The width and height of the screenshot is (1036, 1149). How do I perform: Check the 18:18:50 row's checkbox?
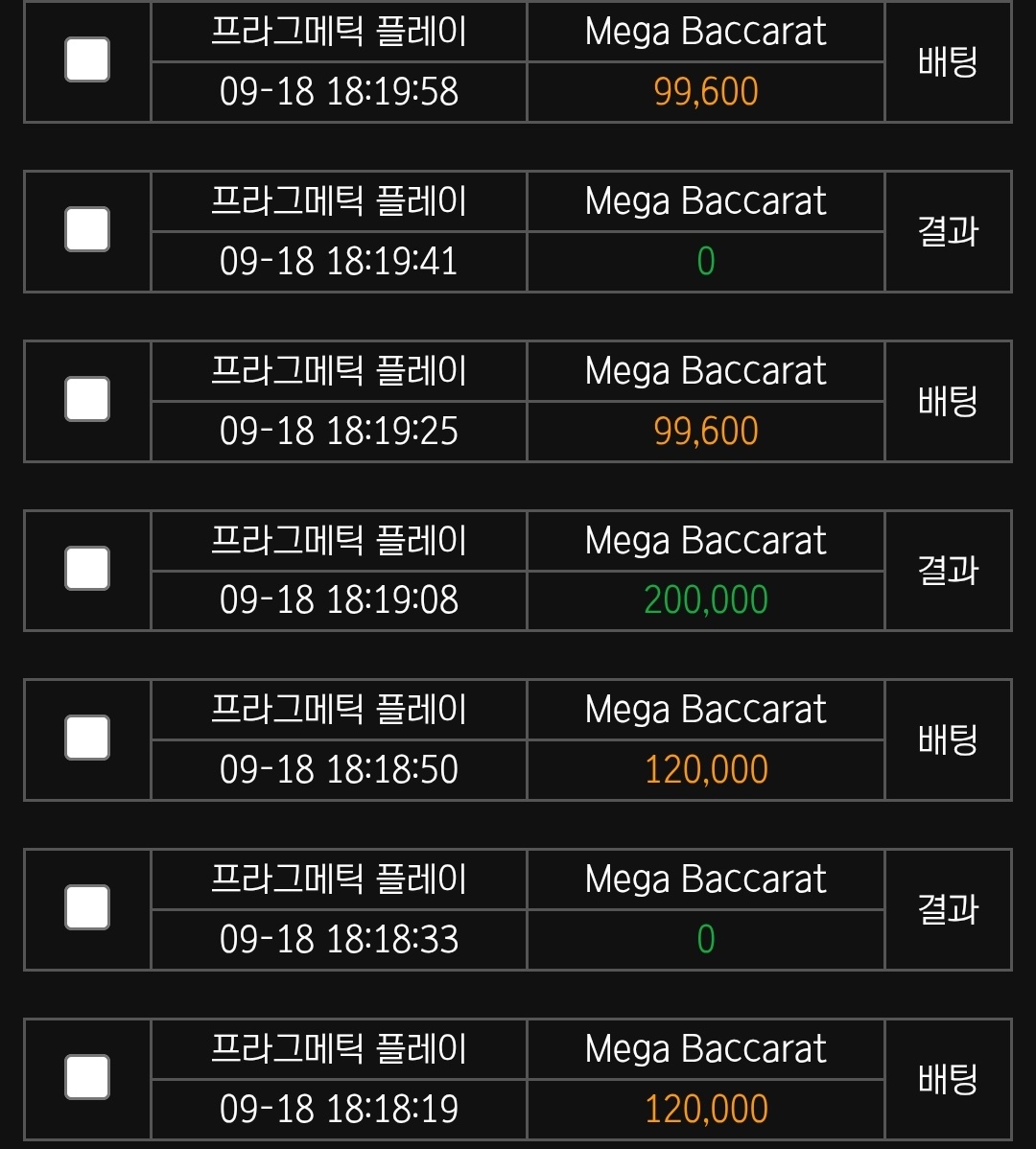click(x=87, y=739)
